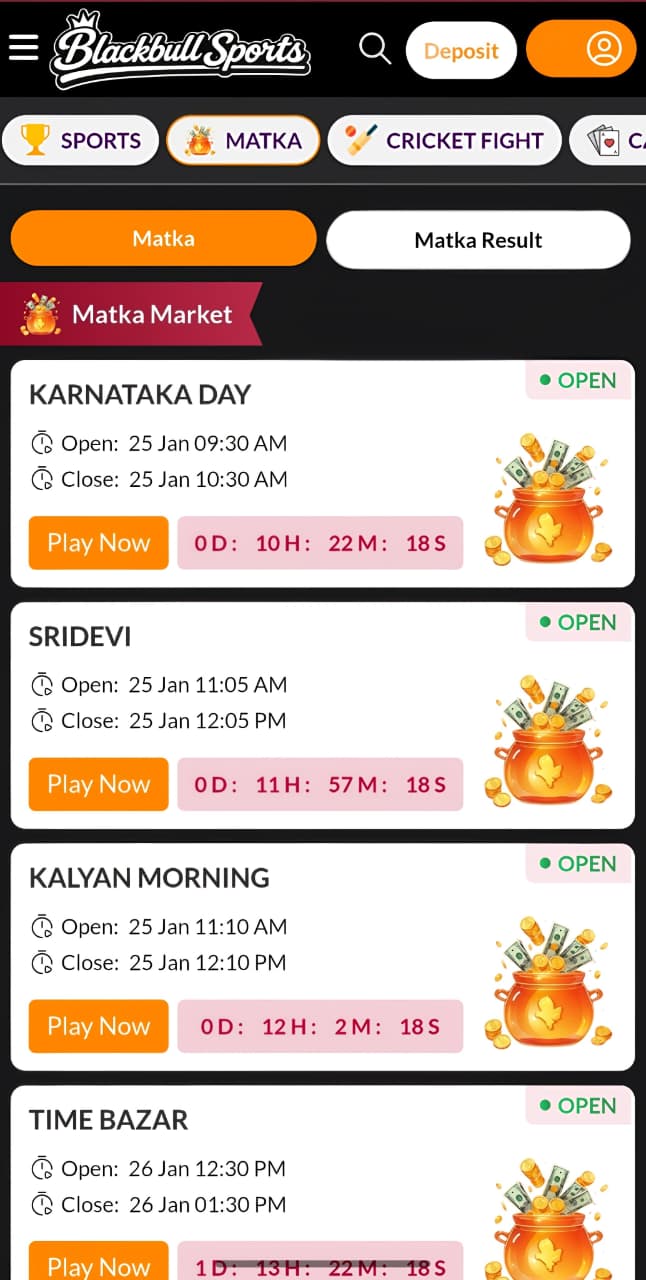Switch to Cricket Fight tab

444,141
